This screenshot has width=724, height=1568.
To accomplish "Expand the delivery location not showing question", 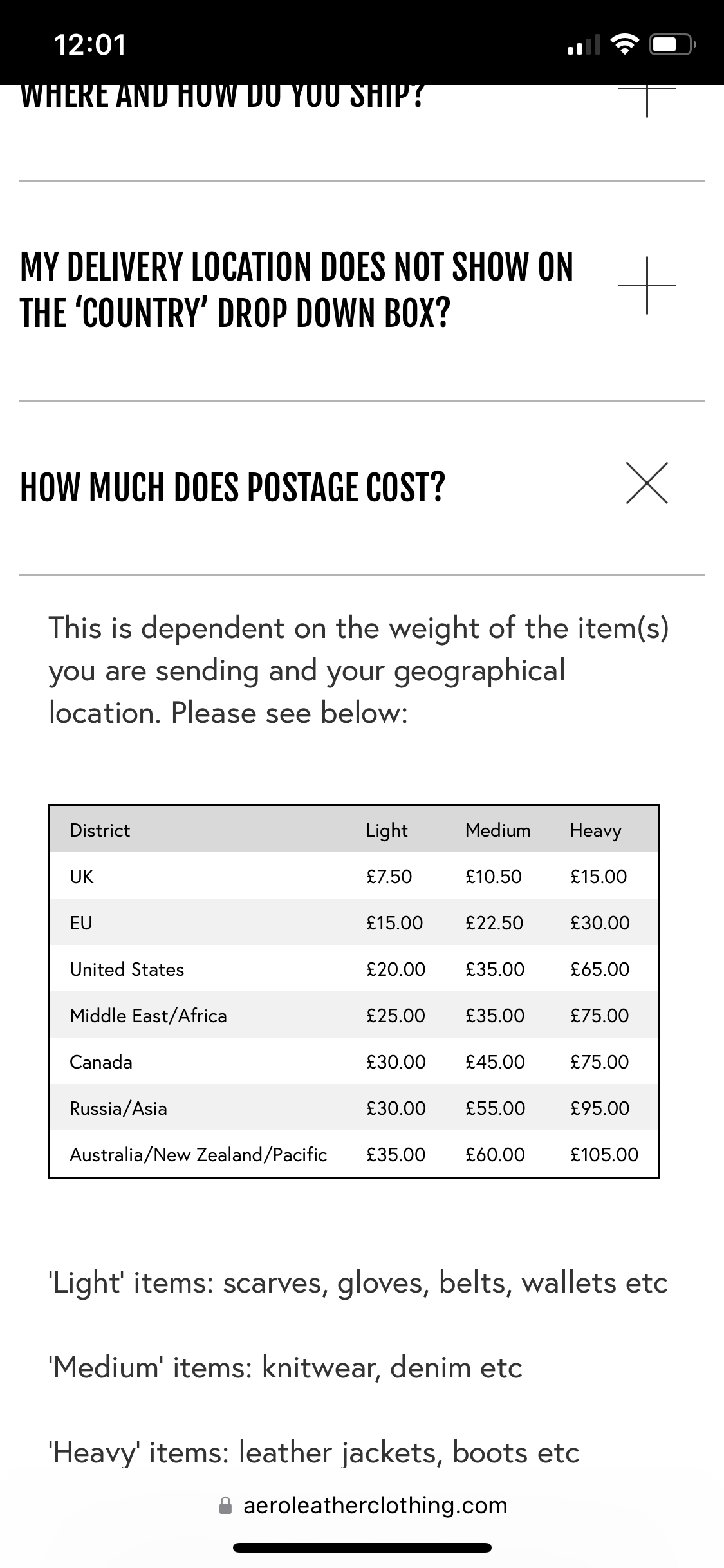I will pyautogui.click(x=646, y=285).
